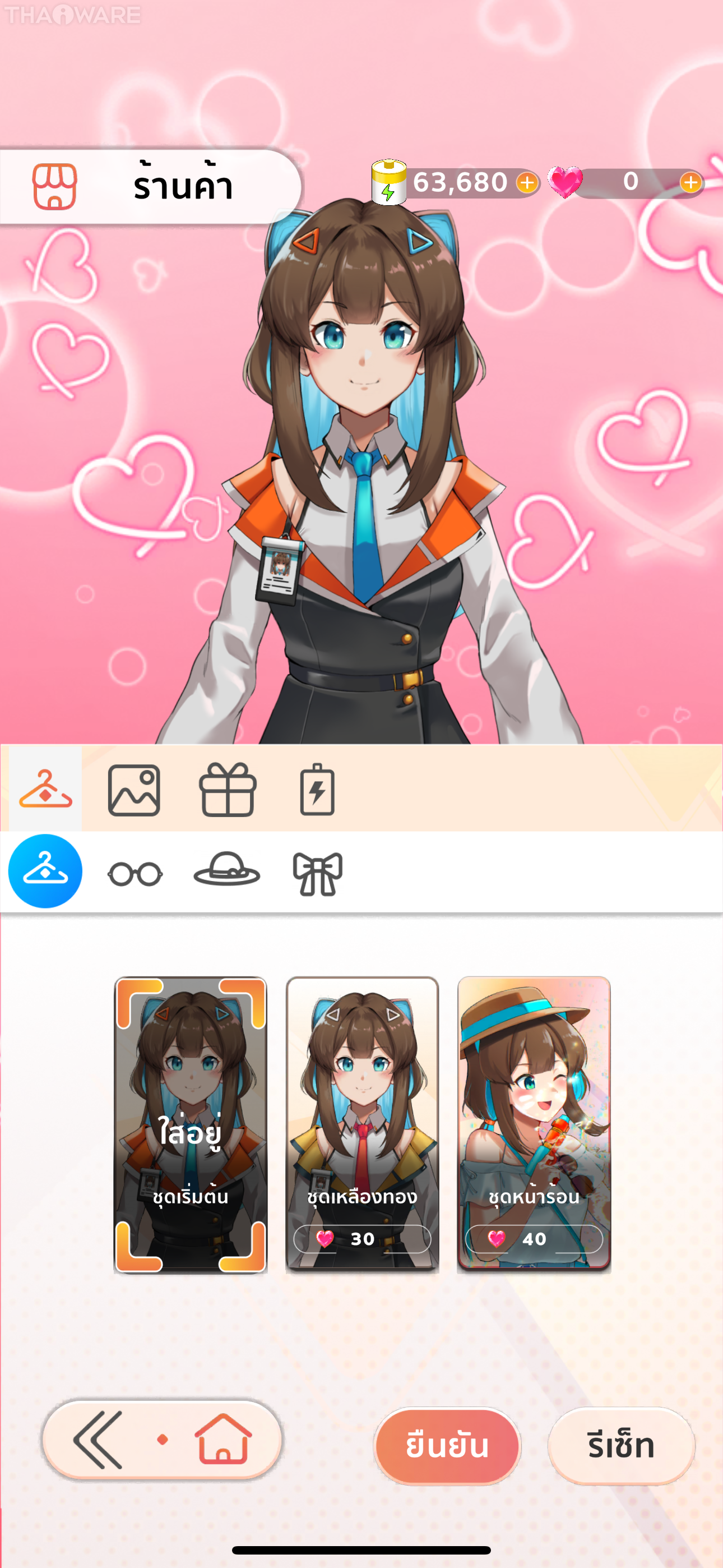The width and height of the screenshot is (723, 1568).
Task: Reset selection with the รีเซ็ท button
Action: click(x=621, y=1446)
